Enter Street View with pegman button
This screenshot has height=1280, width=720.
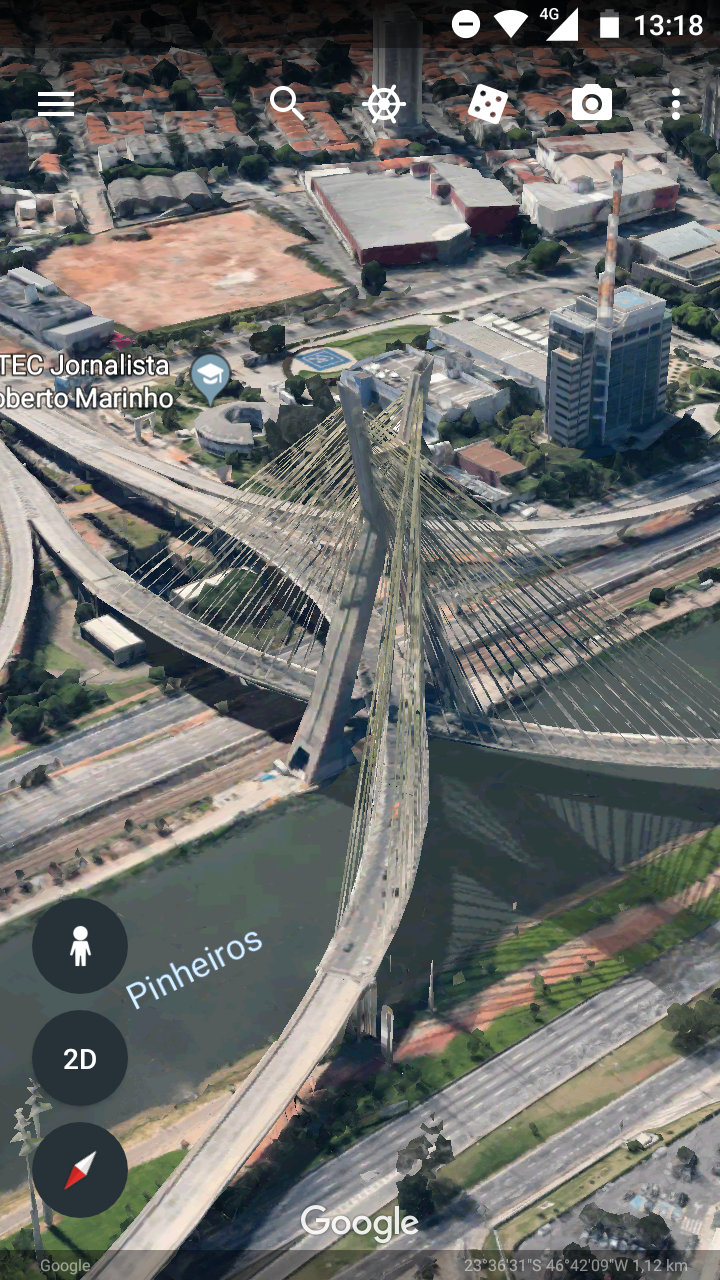click(80, 945)
